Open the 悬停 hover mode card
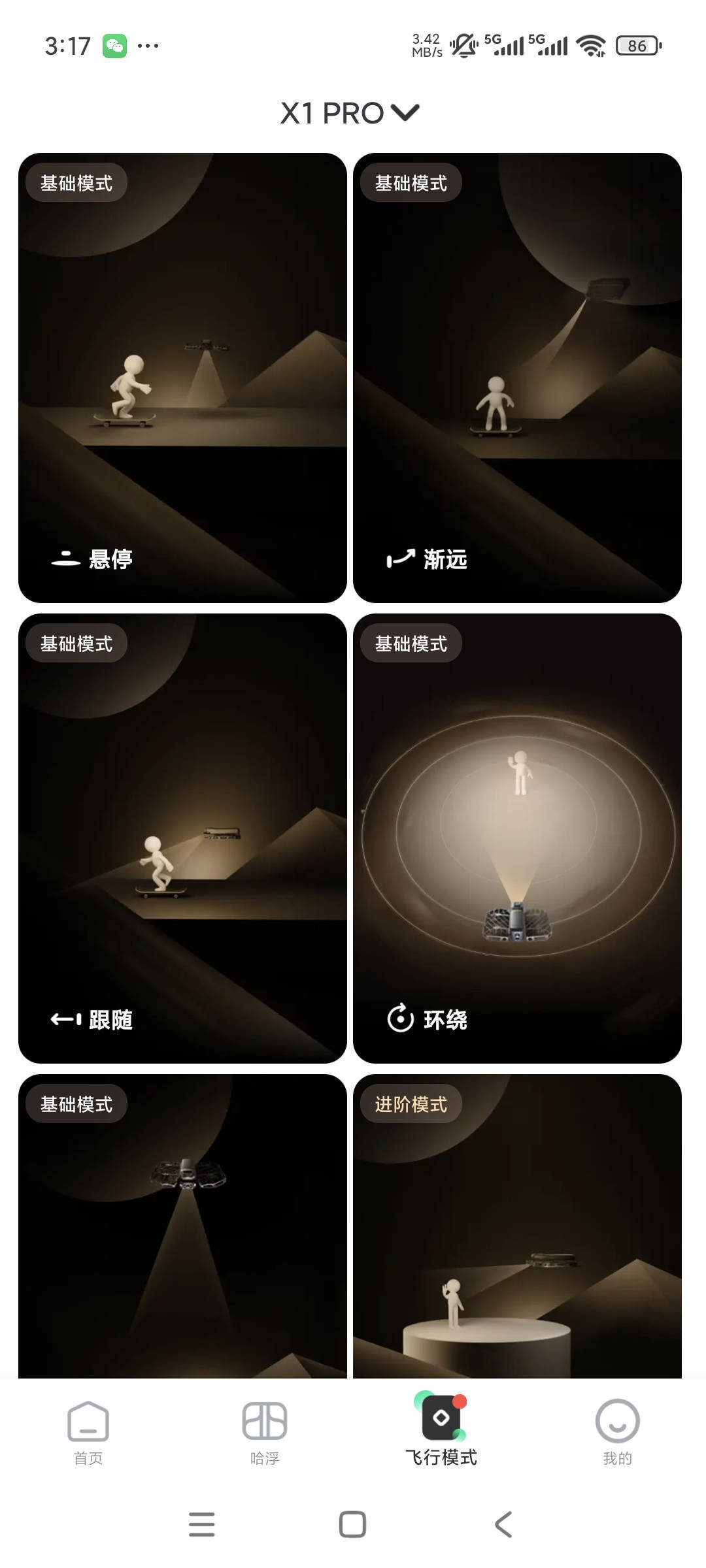 pyautogui.click(x=182, y=378)
